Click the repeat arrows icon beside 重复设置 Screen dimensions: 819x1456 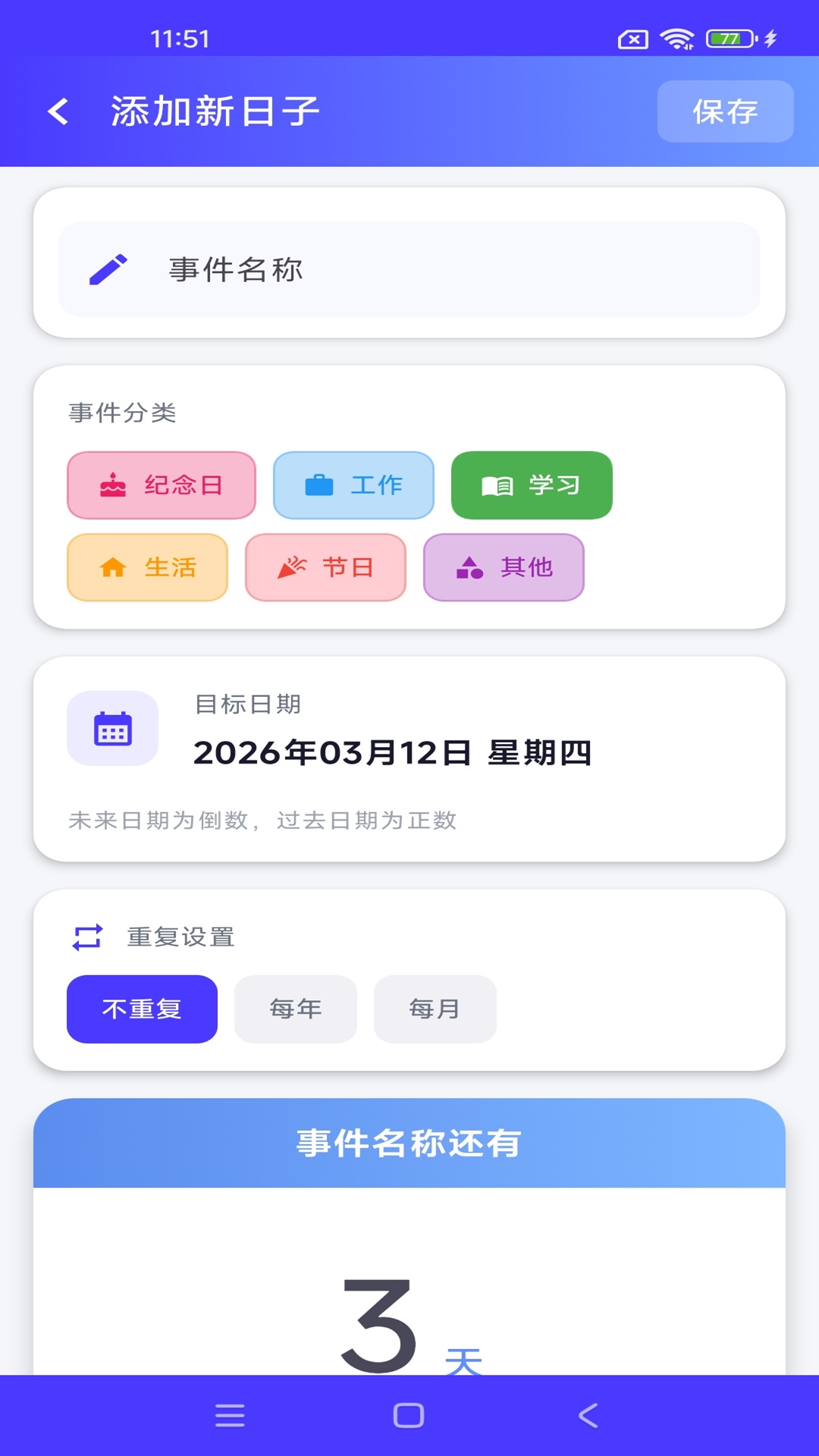click(88, 937)
